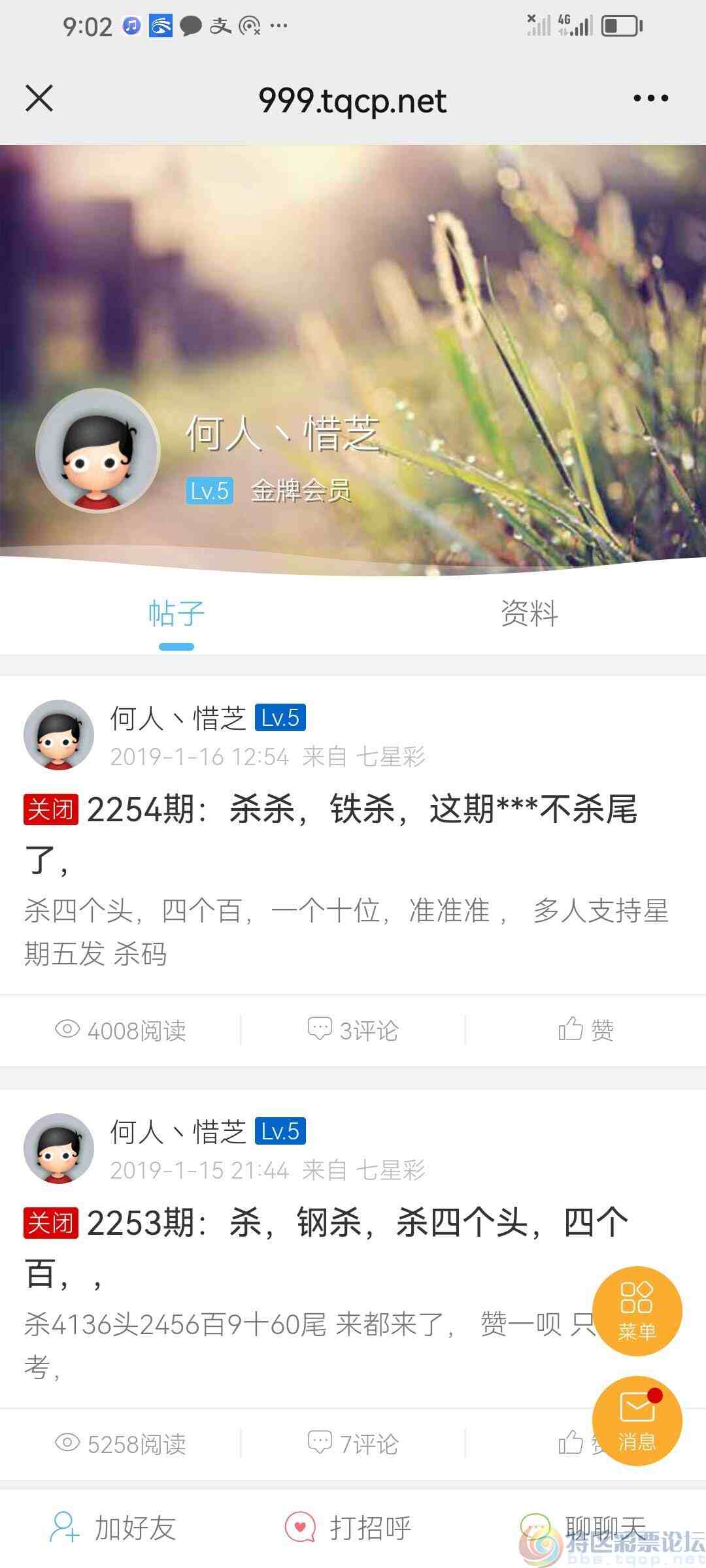Open the 3评论 comments of the first post
Image resolution: width=706 pixels, height=1568 pixels.
[353, 1029]
